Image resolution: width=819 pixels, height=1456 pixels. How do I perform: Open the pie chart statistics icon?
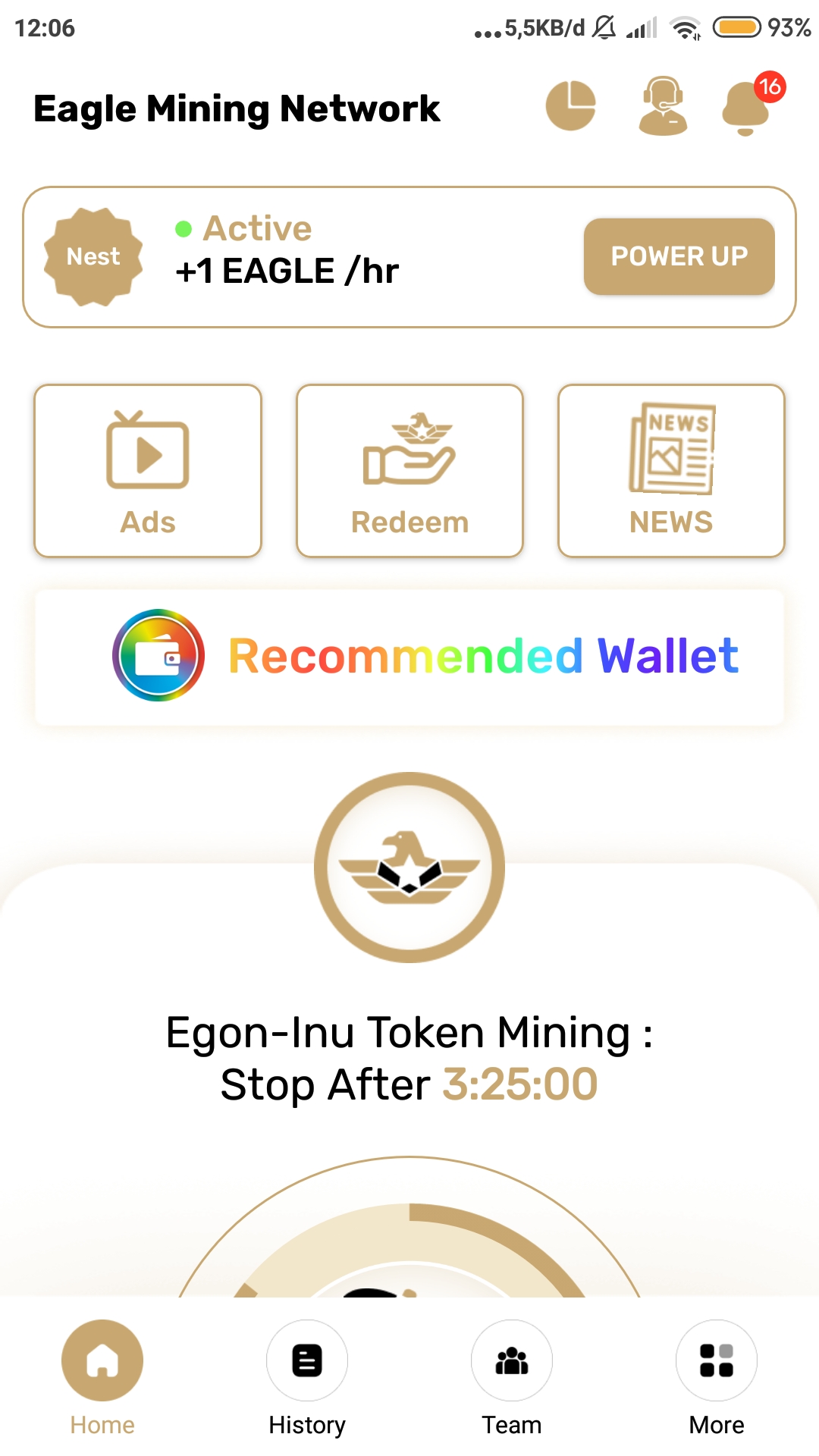coord(570,106)
